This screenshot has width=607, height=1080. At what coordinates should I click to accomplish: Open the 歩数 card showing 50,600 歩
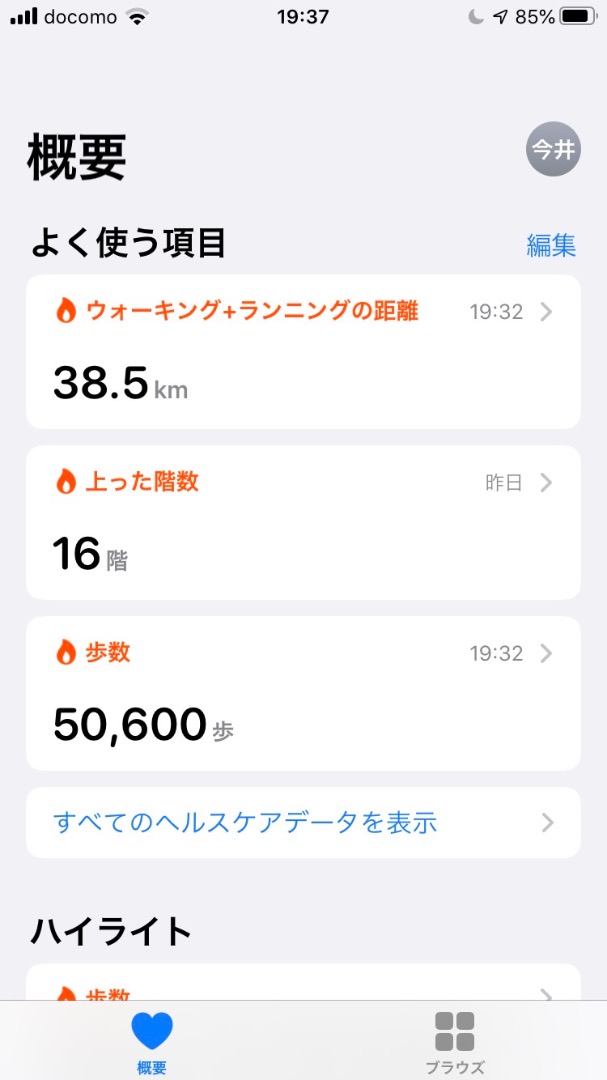coord(303,693)
